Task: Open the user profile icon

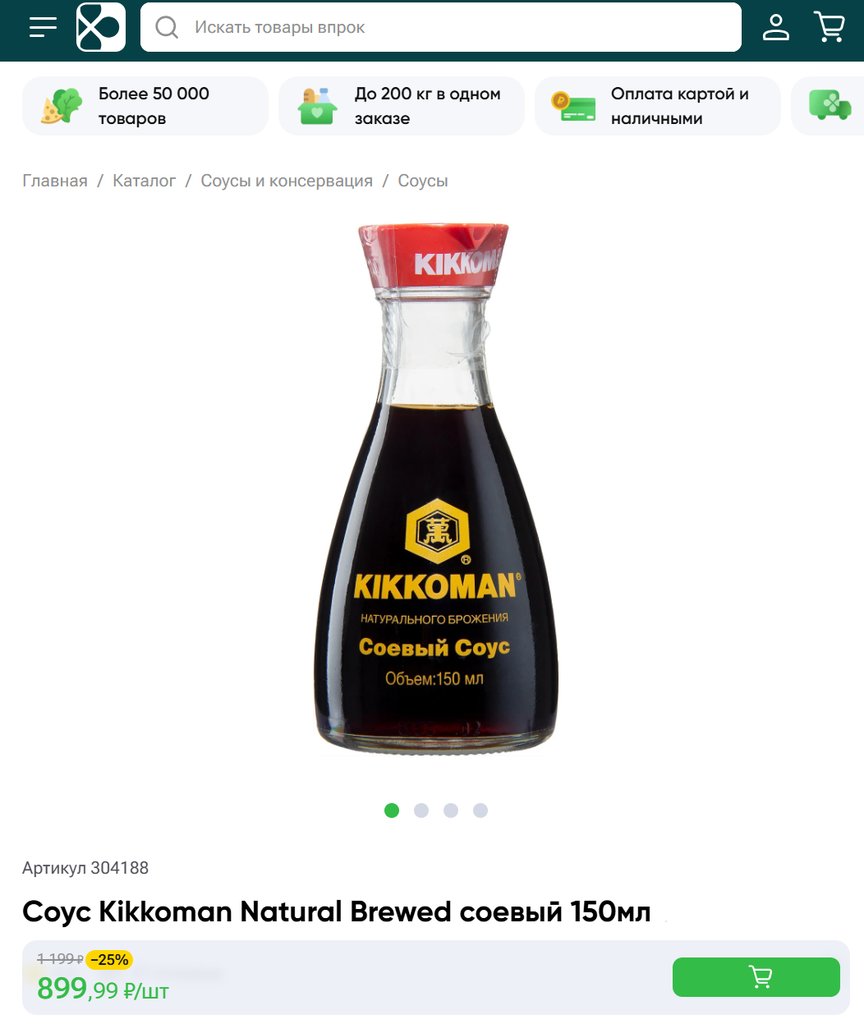Action: [x=776, y=27]
